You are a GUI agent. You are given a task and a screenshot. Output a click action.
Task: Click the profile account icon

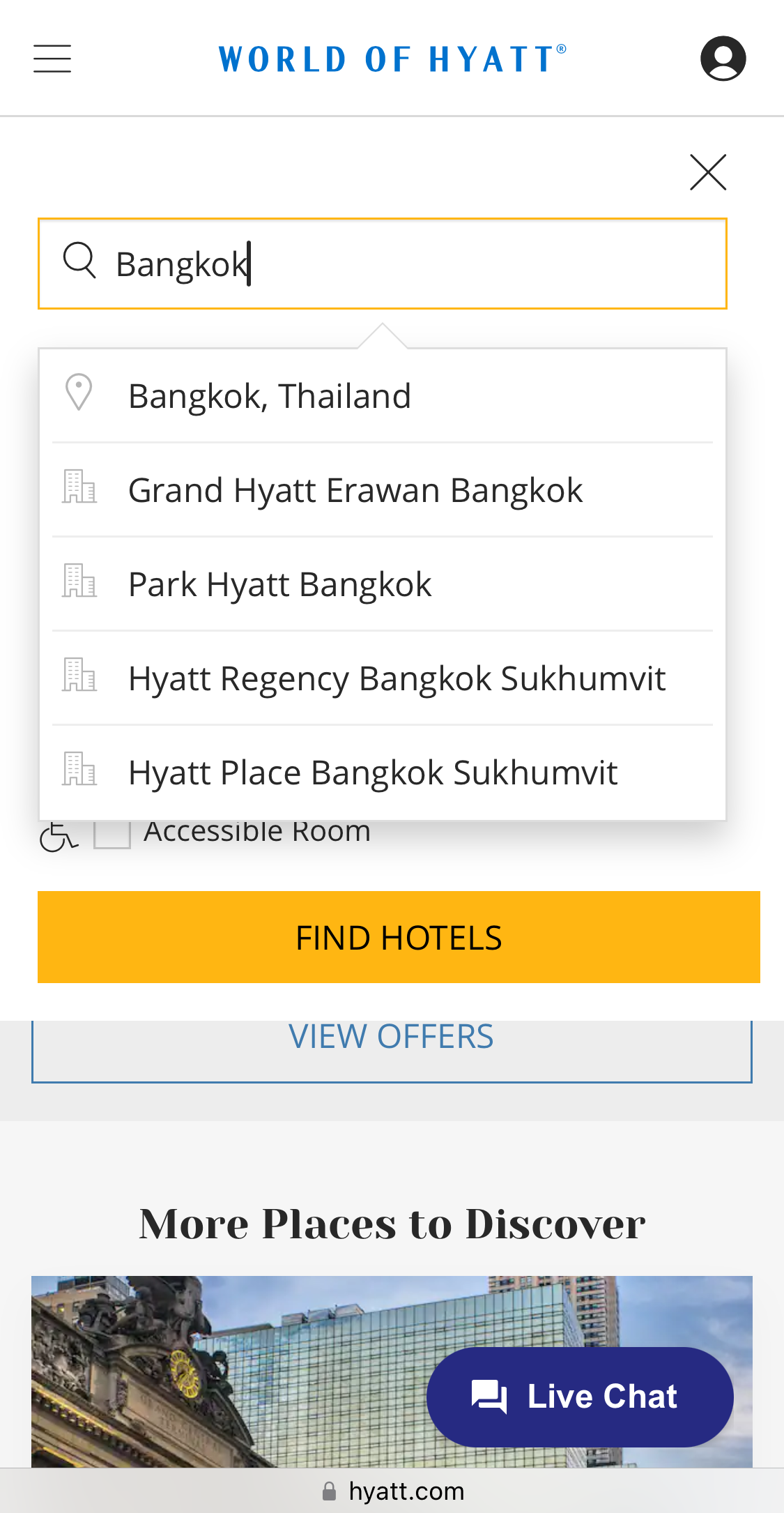click(723, 58)
